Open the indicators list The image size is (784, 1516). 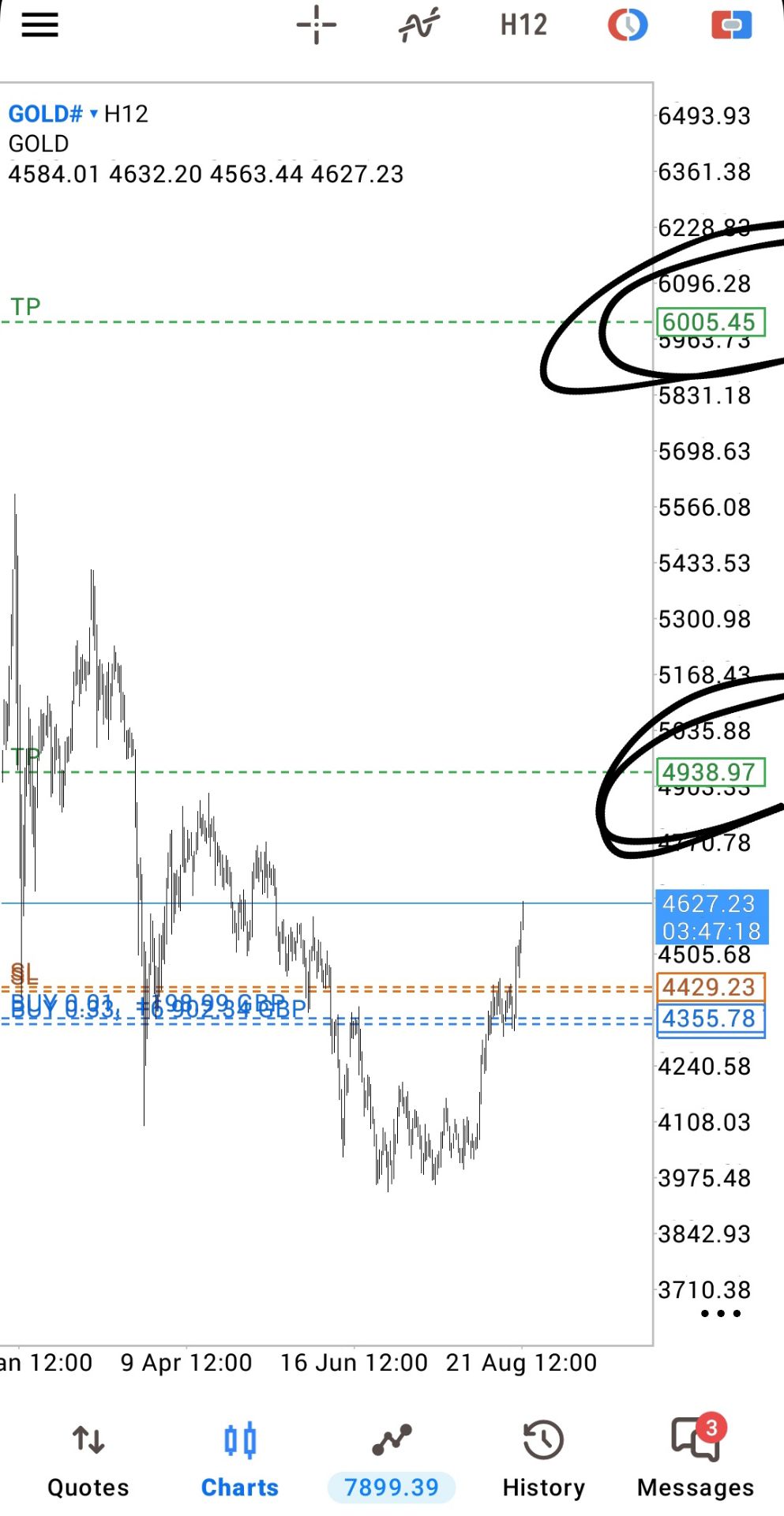(418, 25)
